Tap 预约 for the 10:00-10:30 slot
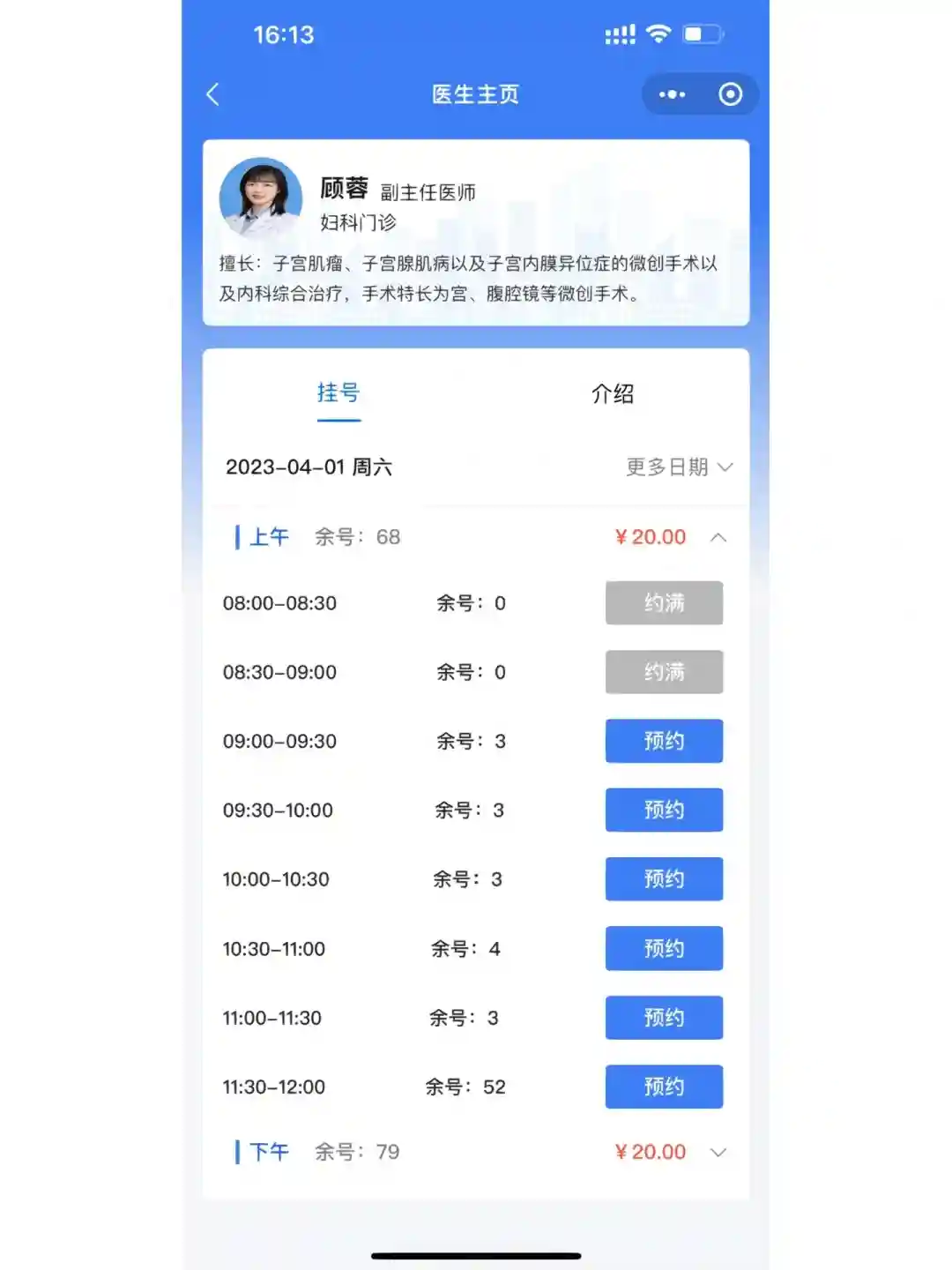 pyautogui.click(x=664, y=879)
